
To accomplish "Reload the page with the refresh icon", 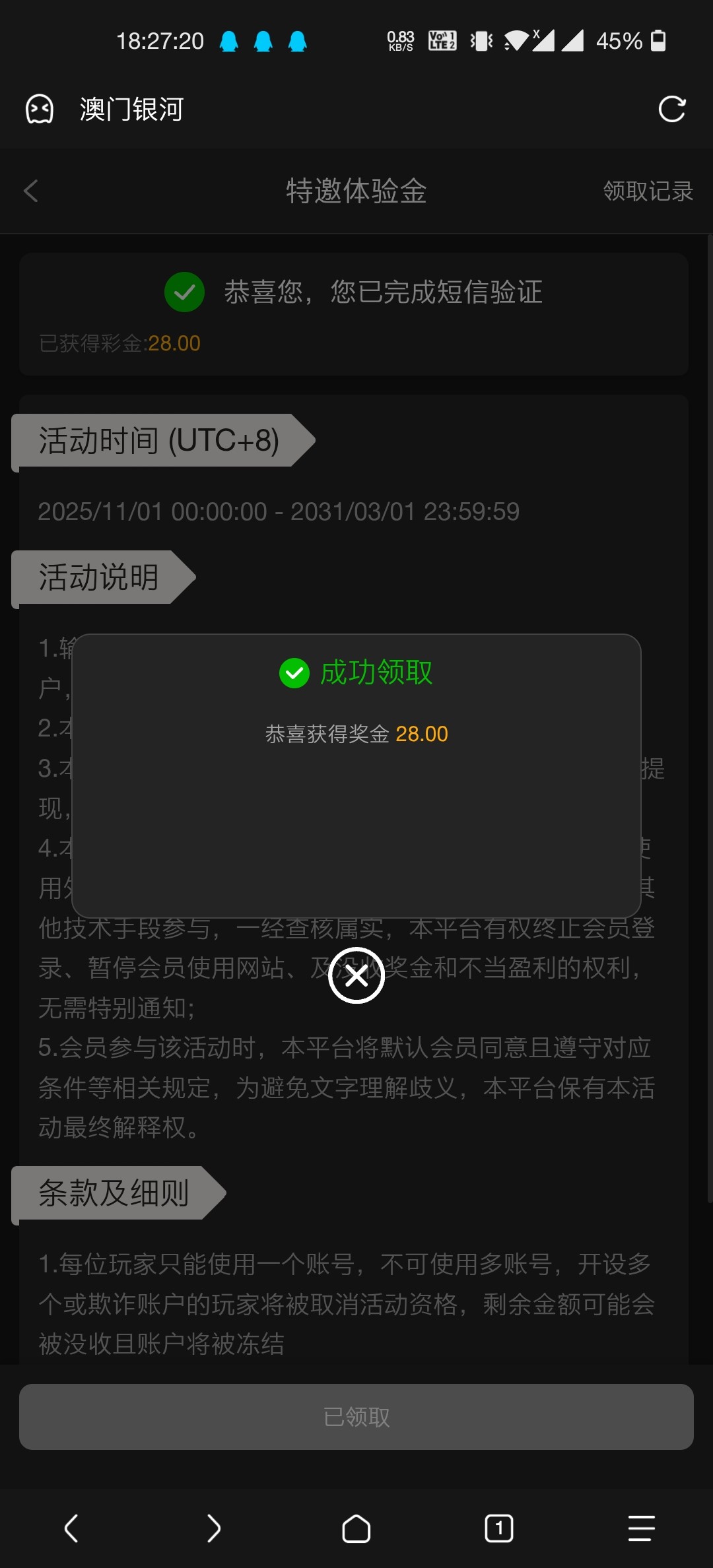I will coord(672,110).
